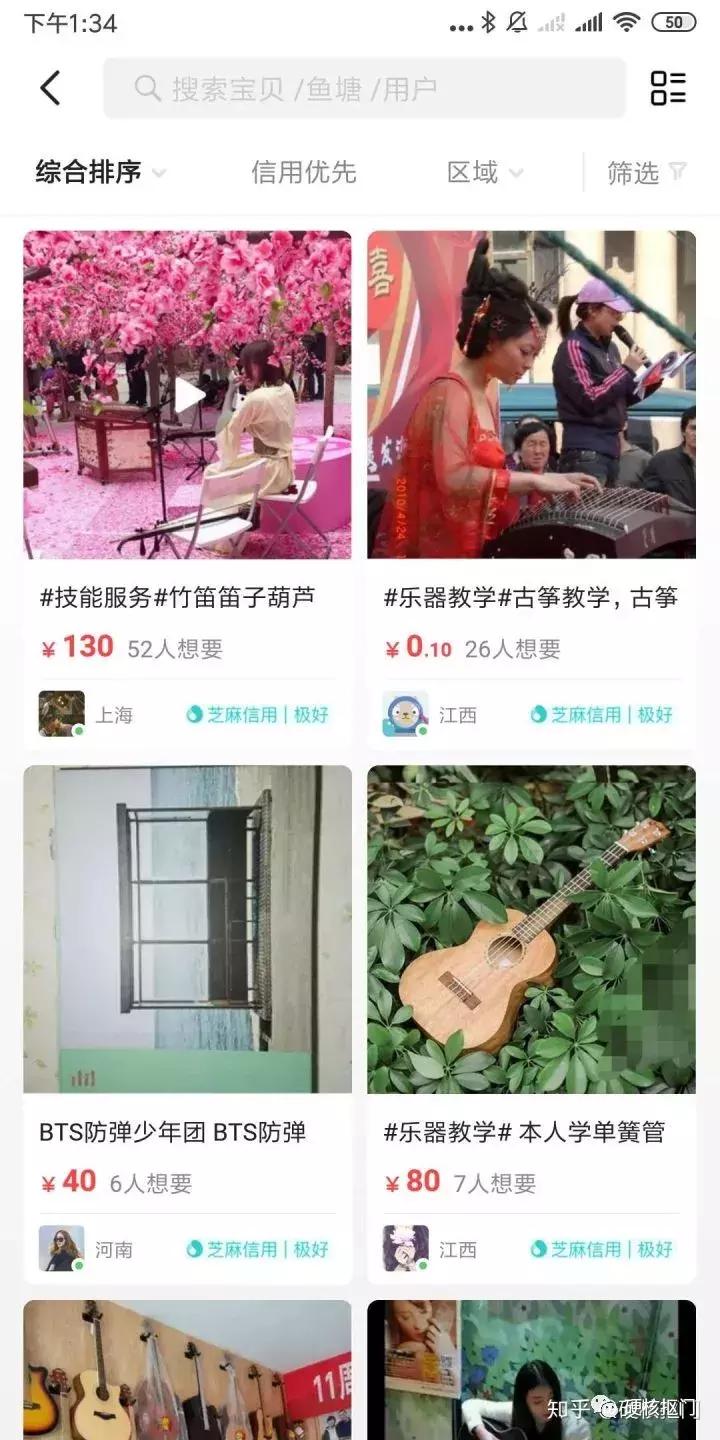Screen dimensions: 720x1440
Task: Toggle sorting to 信用优先
Action: tap(304, 172)
